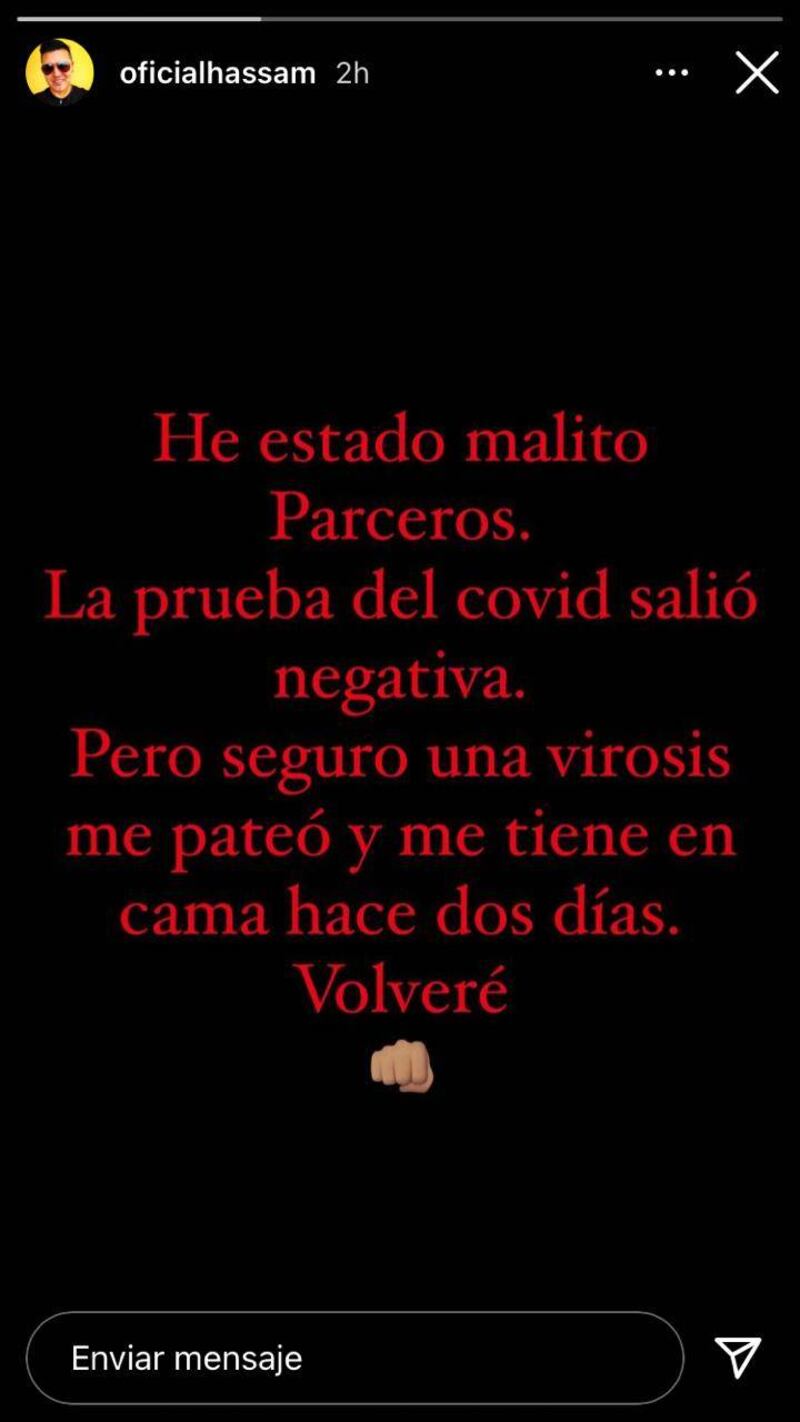Tap the Enviar mensaje field

tap(354, 1357)
